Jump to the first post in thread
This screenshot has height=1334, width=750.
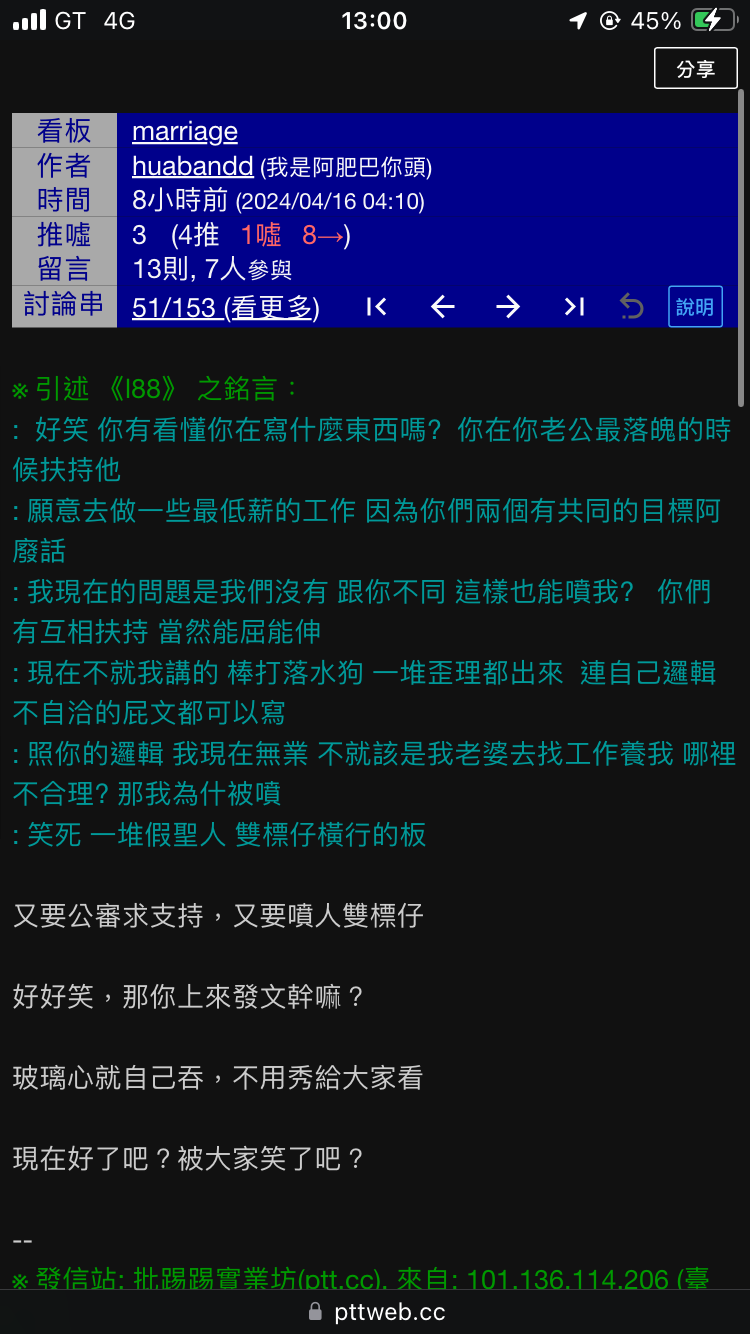point(376,307)
